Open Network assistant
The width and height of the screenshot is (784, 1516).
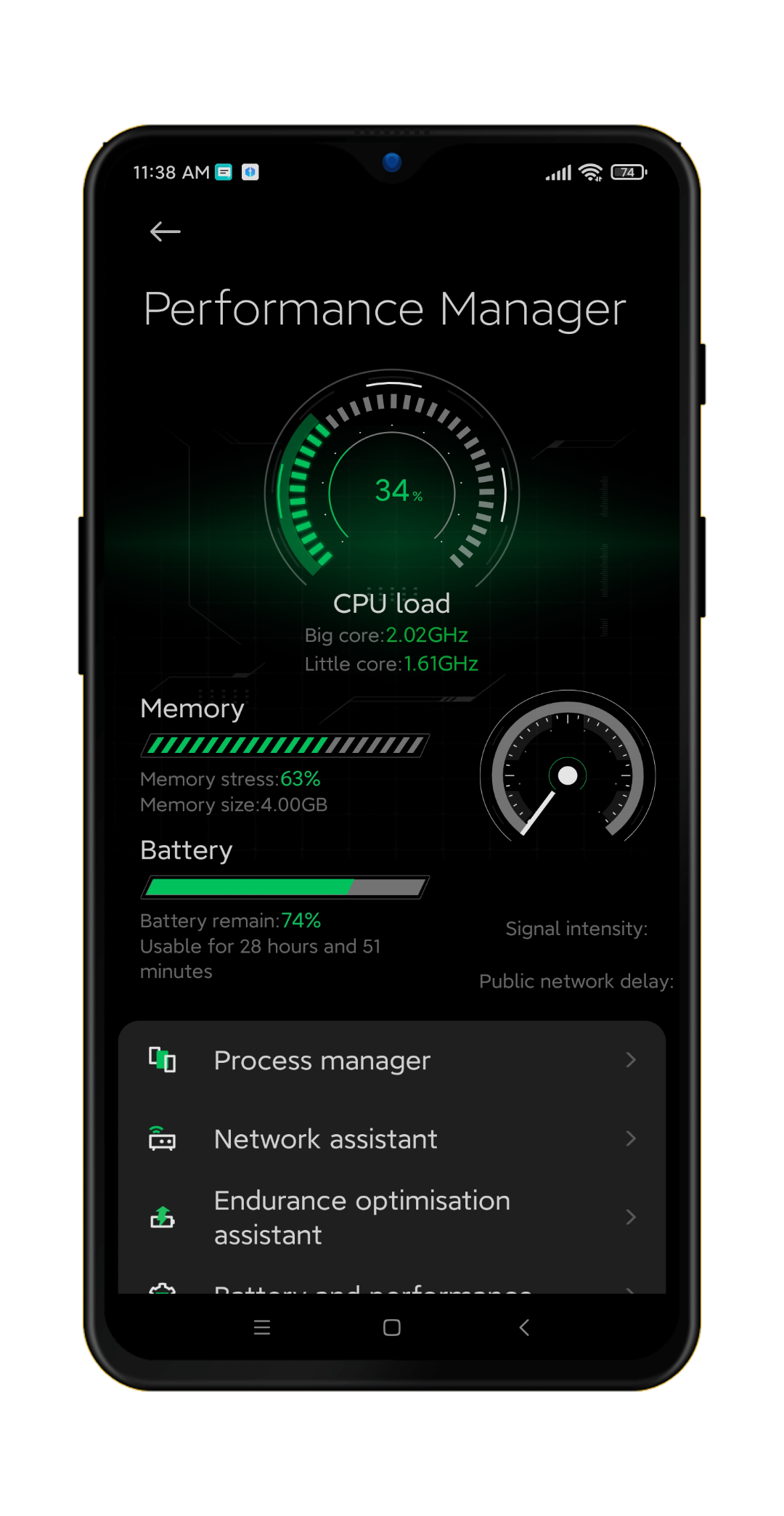[392, 1139]
